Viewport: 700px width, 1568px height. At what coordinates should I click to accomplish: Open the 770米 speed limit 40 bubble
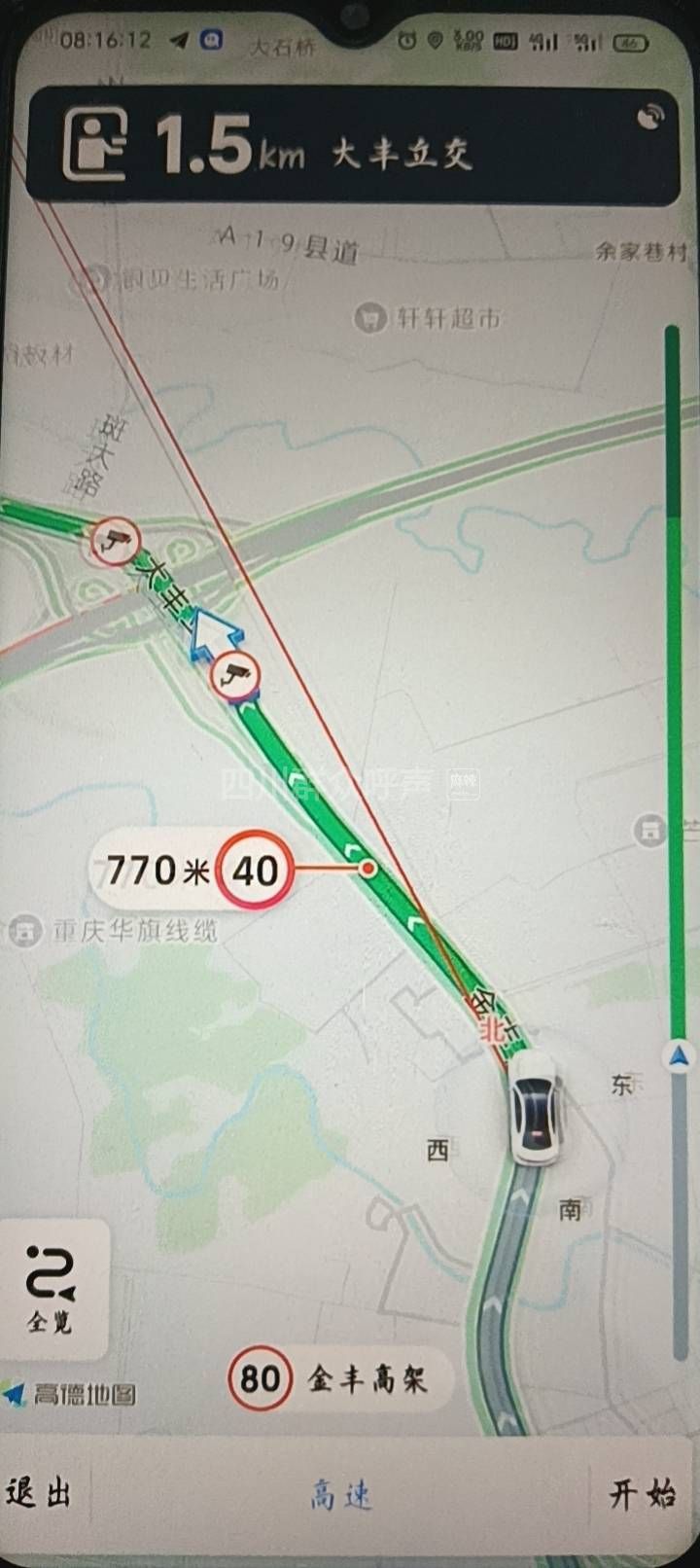coord(192,870)
